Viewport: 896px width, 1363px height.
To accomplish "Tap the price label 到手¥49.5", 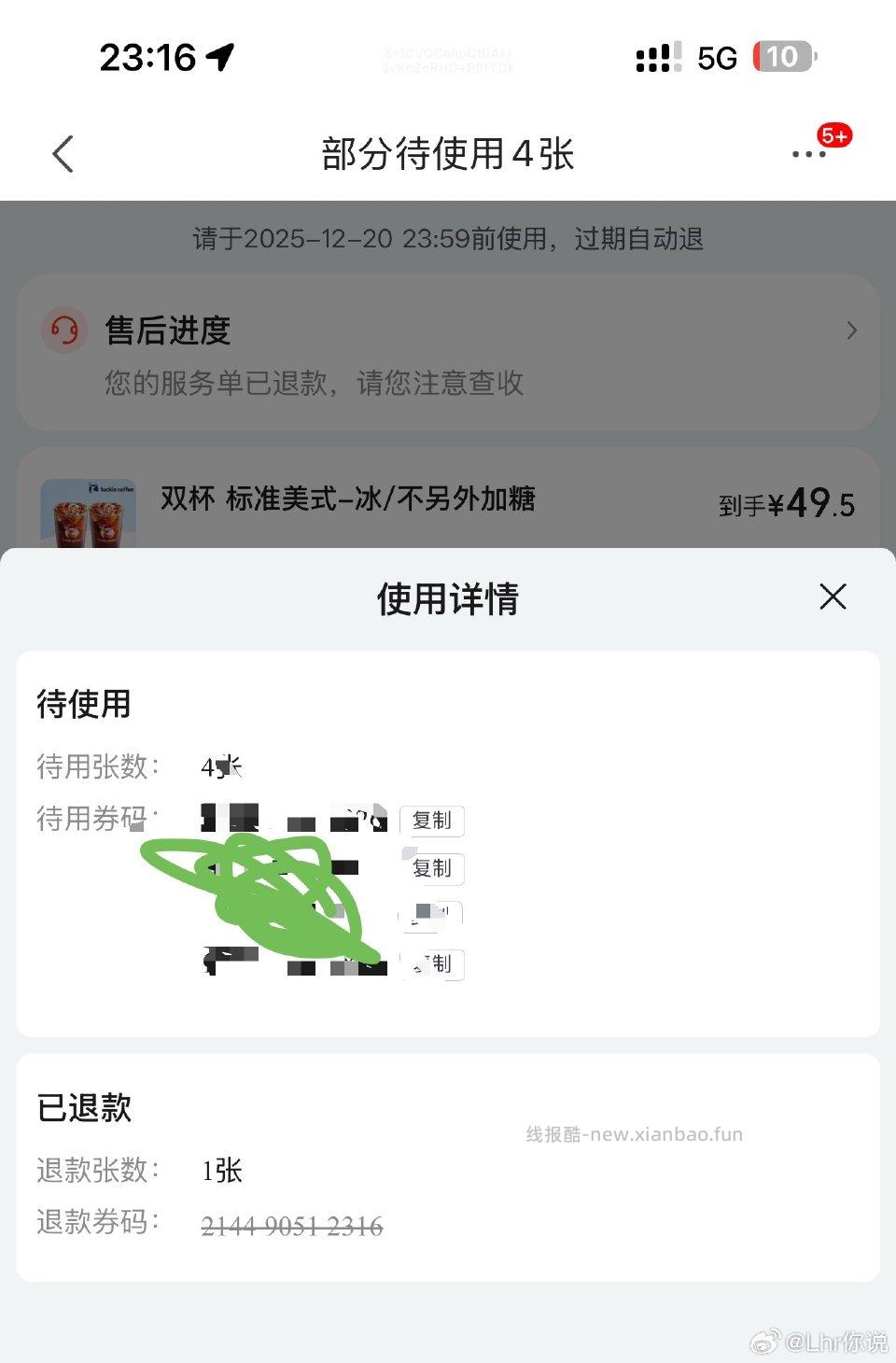I will [787, 501].
